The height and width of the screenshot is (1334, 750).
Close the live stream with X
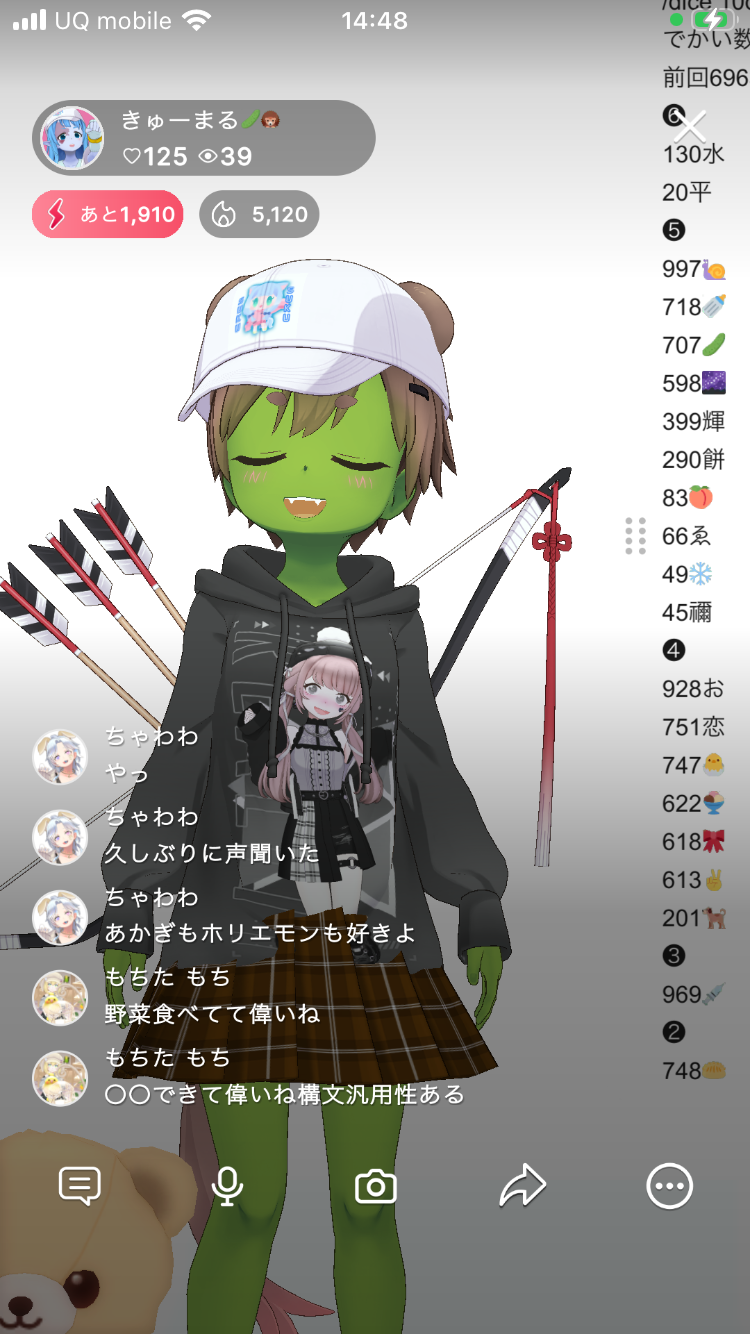click(x=690, y=126)
